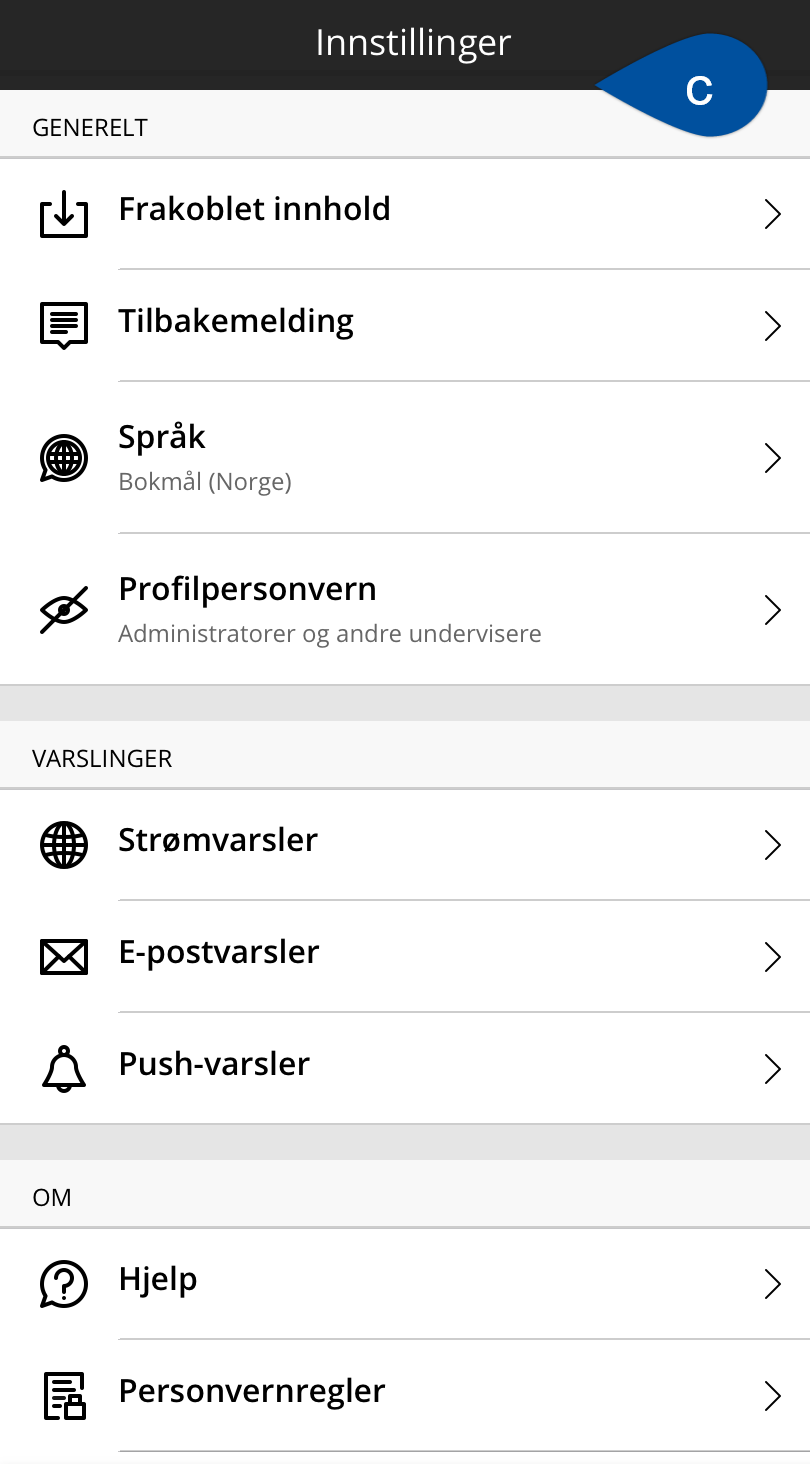Screen dimensions: 810x1464
Task: Open E-postvarsler settings
Action: pyautogui.click(x=405, y=956)
